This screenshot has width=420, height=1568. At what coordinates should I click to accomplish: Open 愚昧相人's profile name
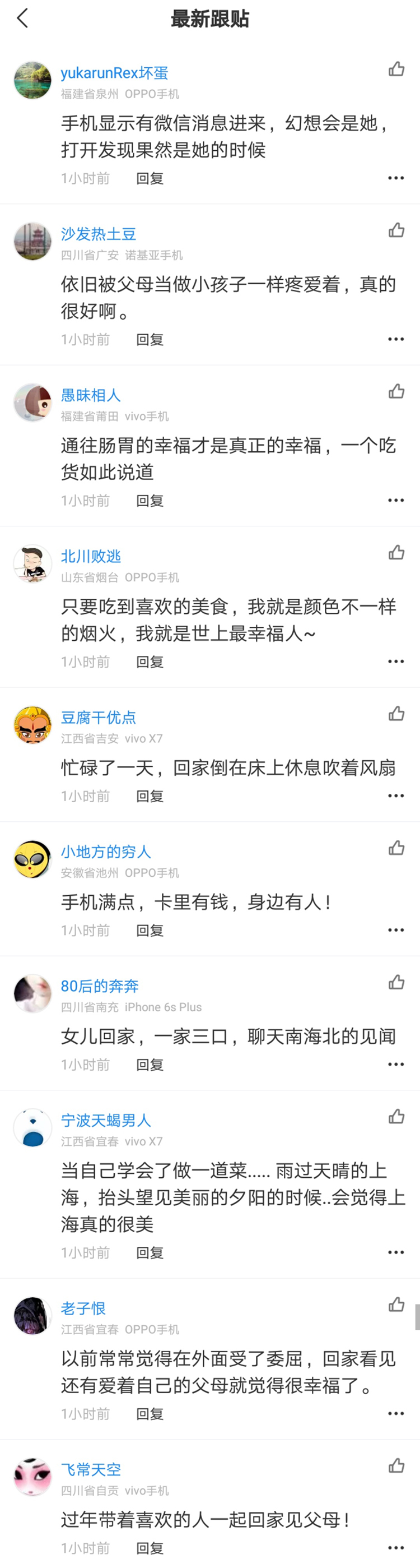91,395
